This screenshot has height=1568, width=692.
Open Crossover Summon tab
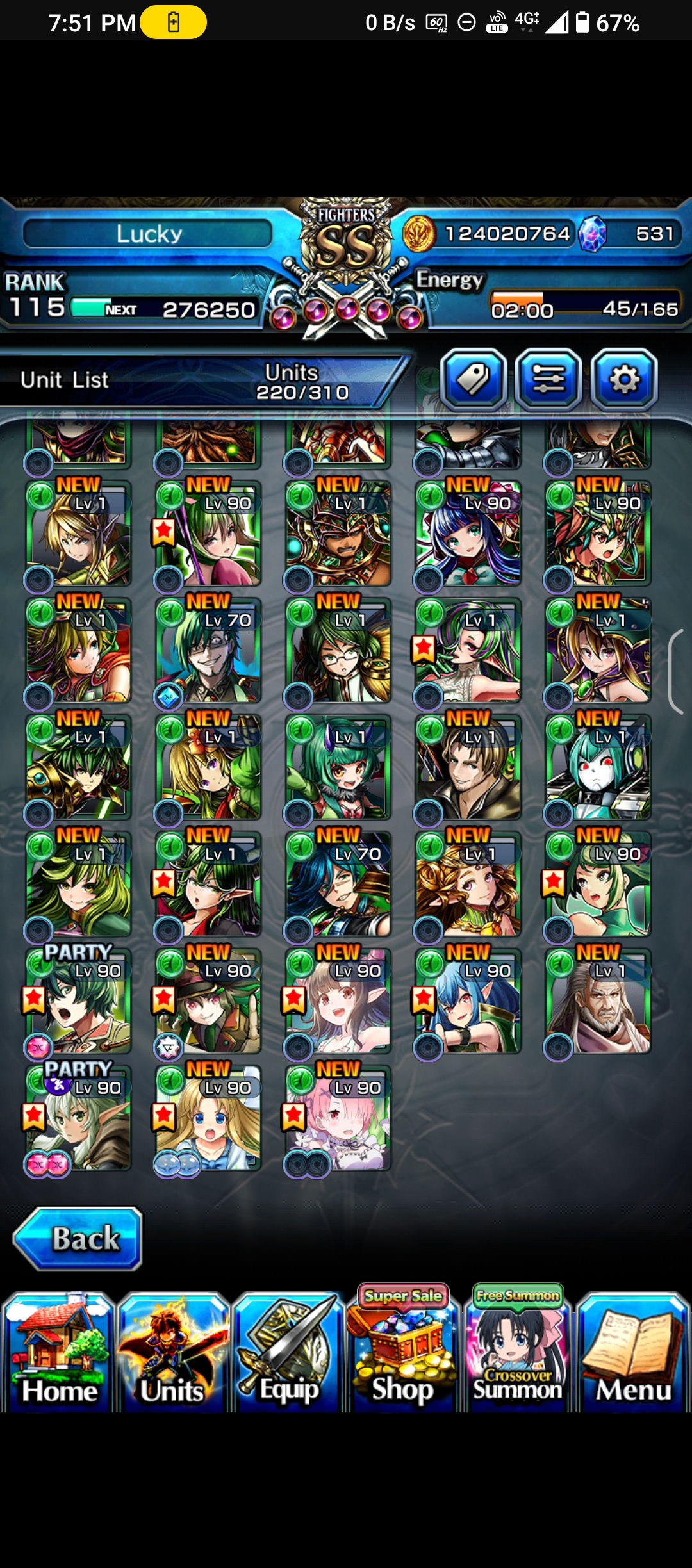[x=518, y=1348]
